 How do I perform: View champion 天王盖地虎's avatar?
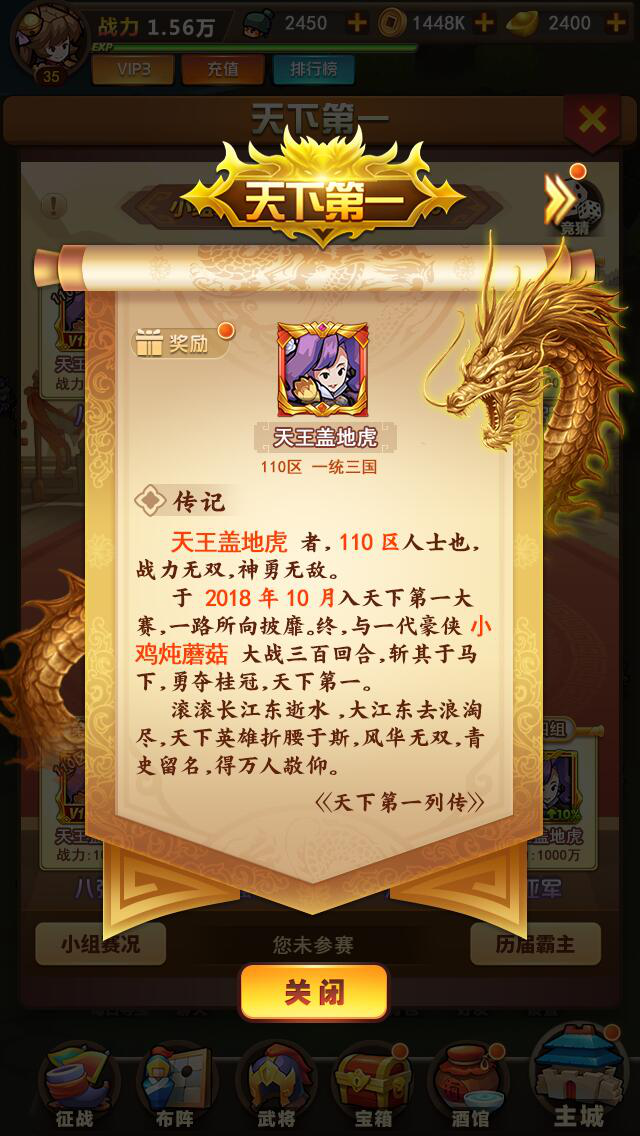click(x=322, y=370)
